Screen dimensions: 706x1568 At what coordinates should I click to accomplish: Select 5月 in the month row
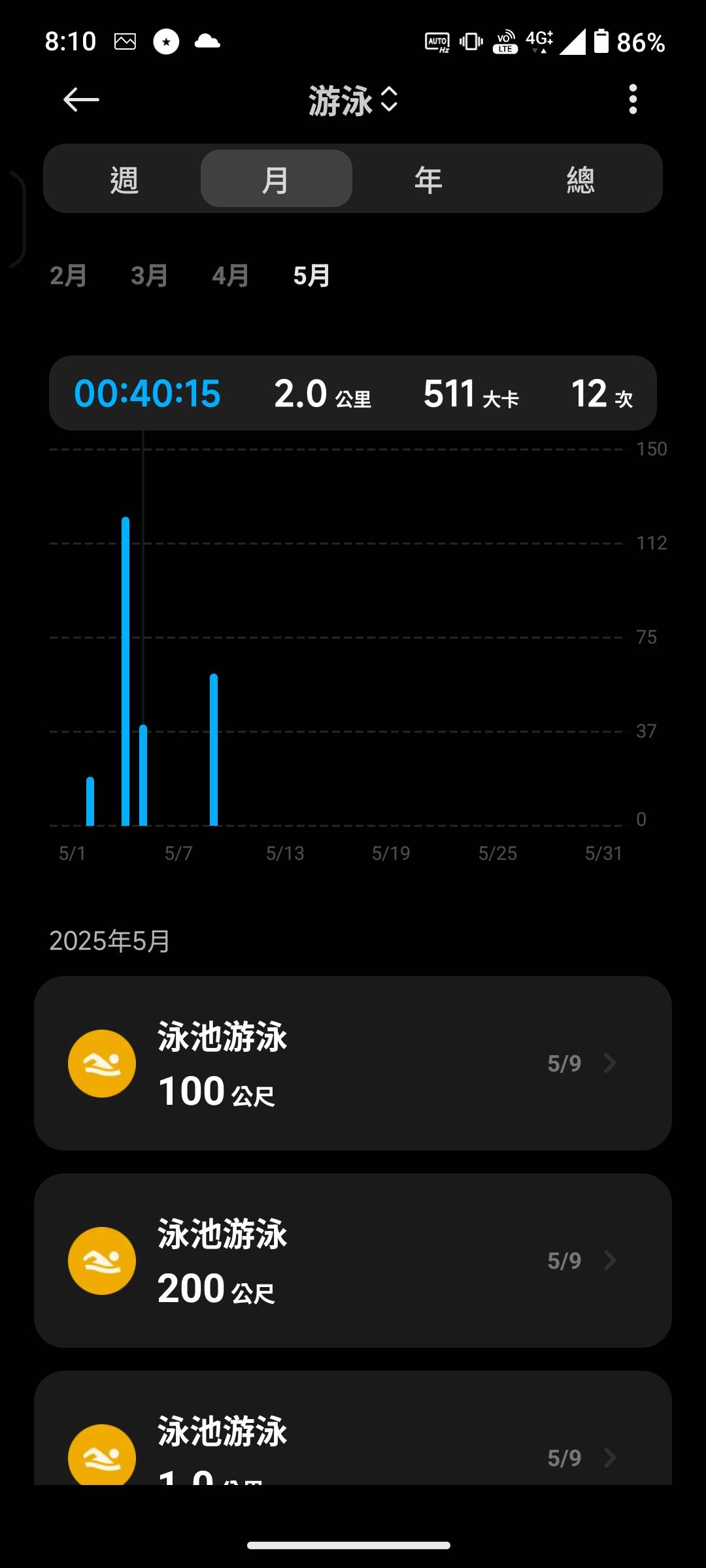[312, 276]
